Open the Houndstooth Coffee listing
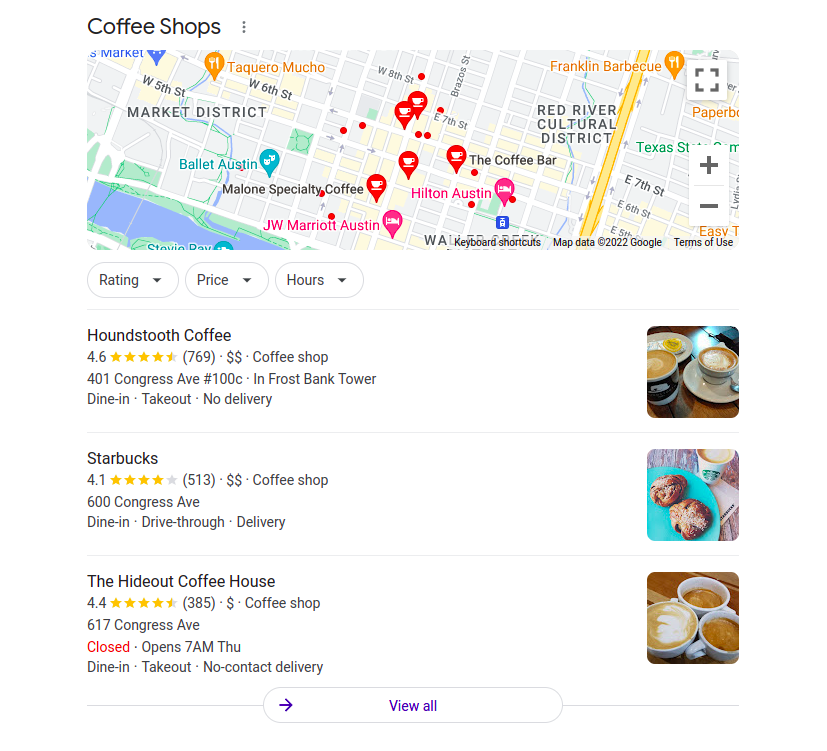Viewport: 827px width, 751px height. (x=159, y=336)
